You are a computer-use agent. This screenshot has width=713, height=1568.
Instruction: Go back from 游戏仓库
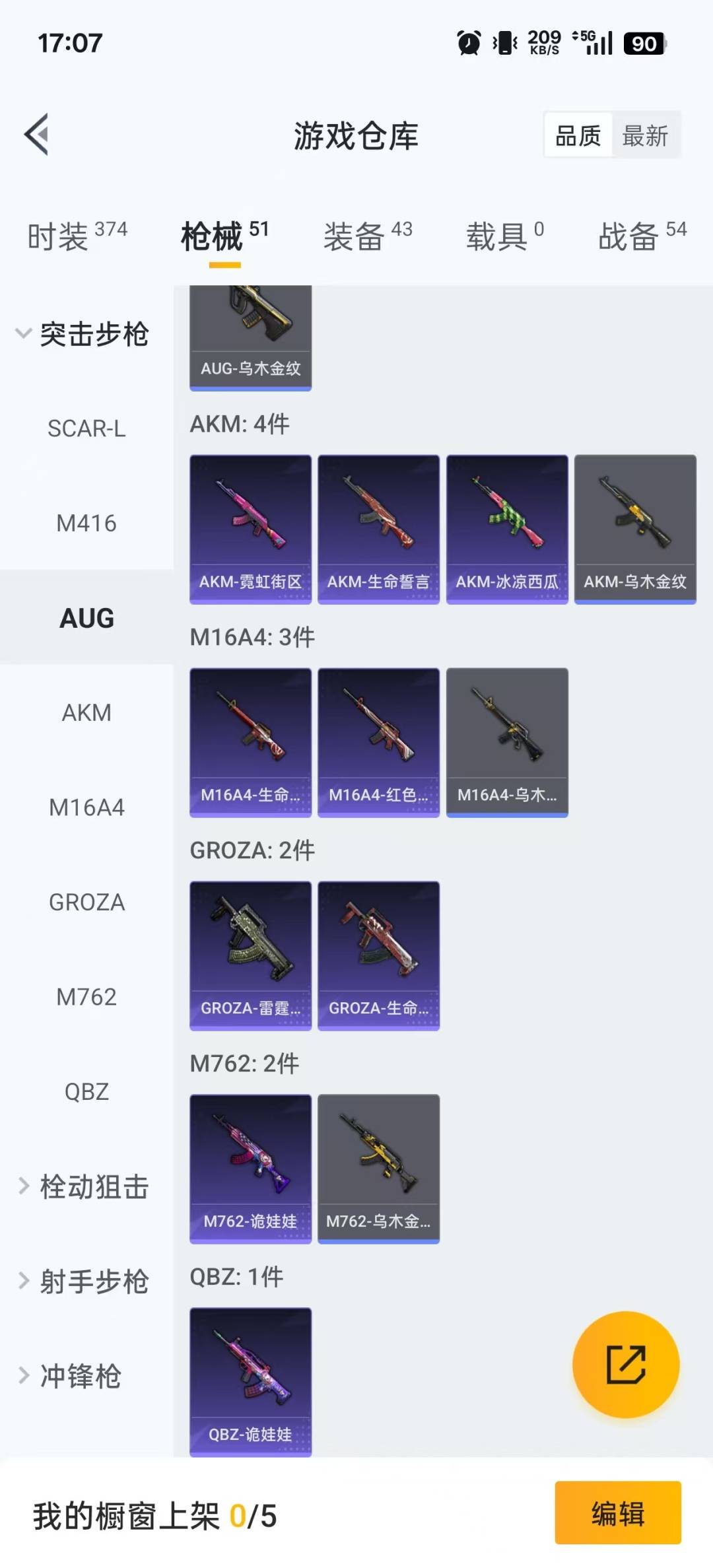[x=37, y=135]
